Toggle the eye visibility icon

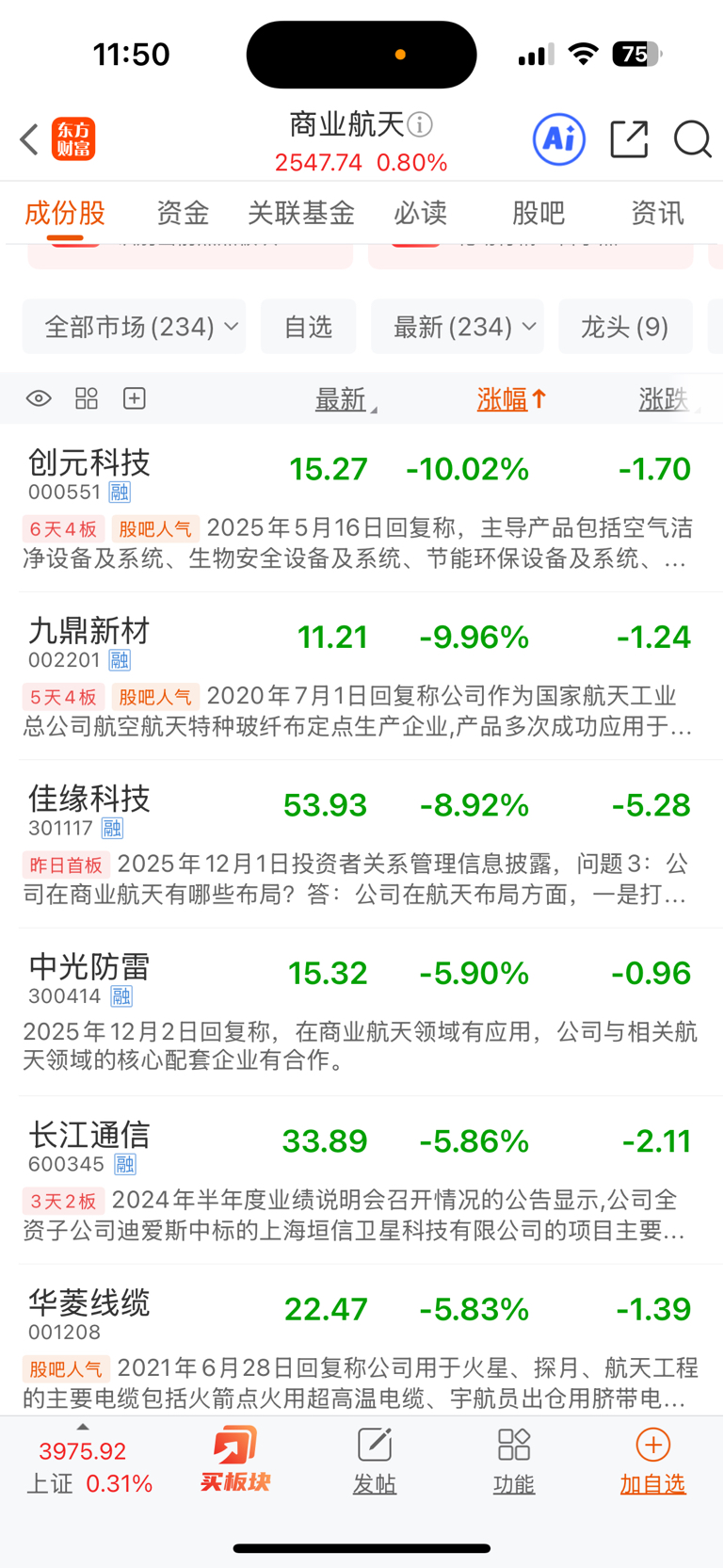pos(39,398)
